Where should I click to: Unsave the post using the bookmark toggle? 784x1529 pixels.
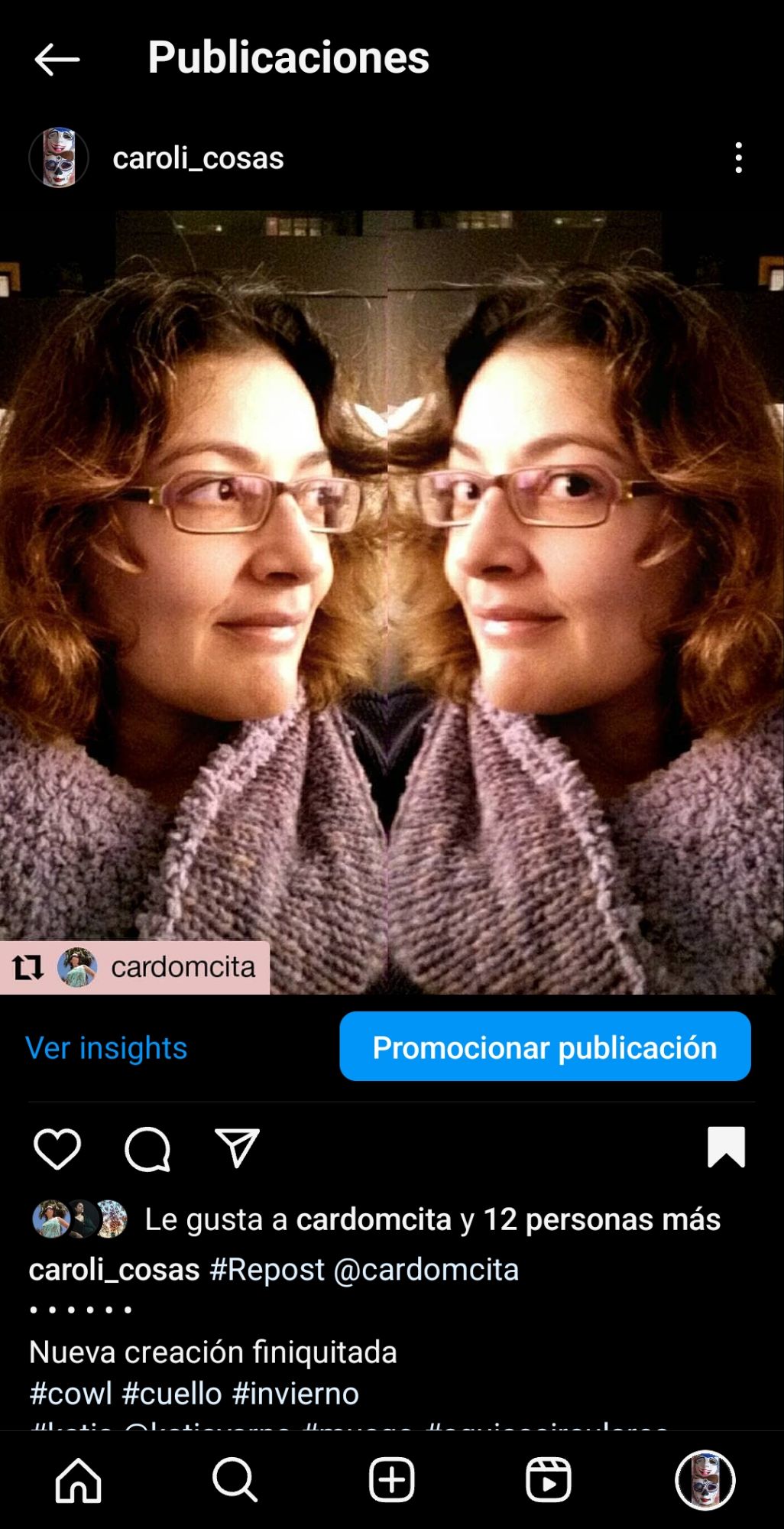[x=727, y=1148]
